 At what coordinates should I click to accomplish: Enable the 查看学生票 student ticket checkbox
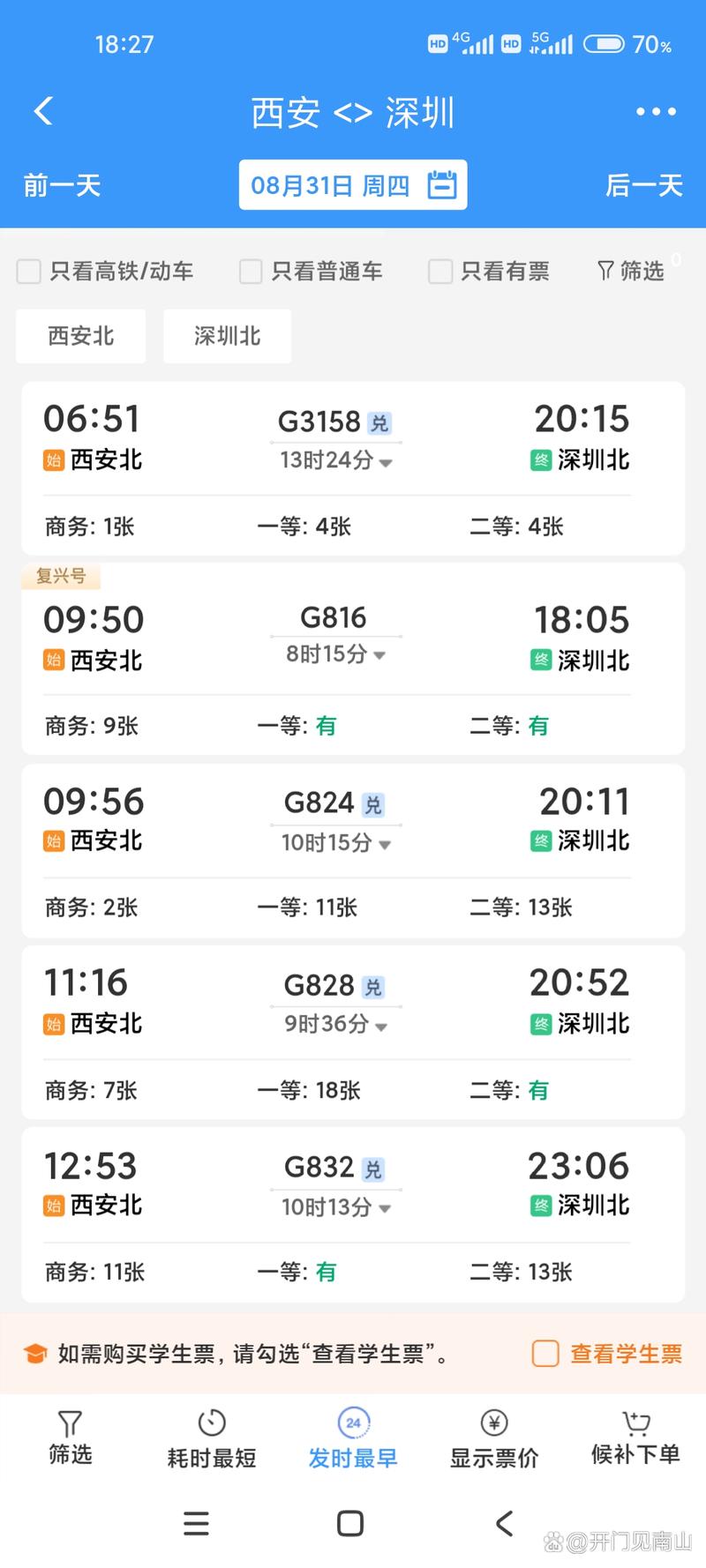tap(545, 1354)
